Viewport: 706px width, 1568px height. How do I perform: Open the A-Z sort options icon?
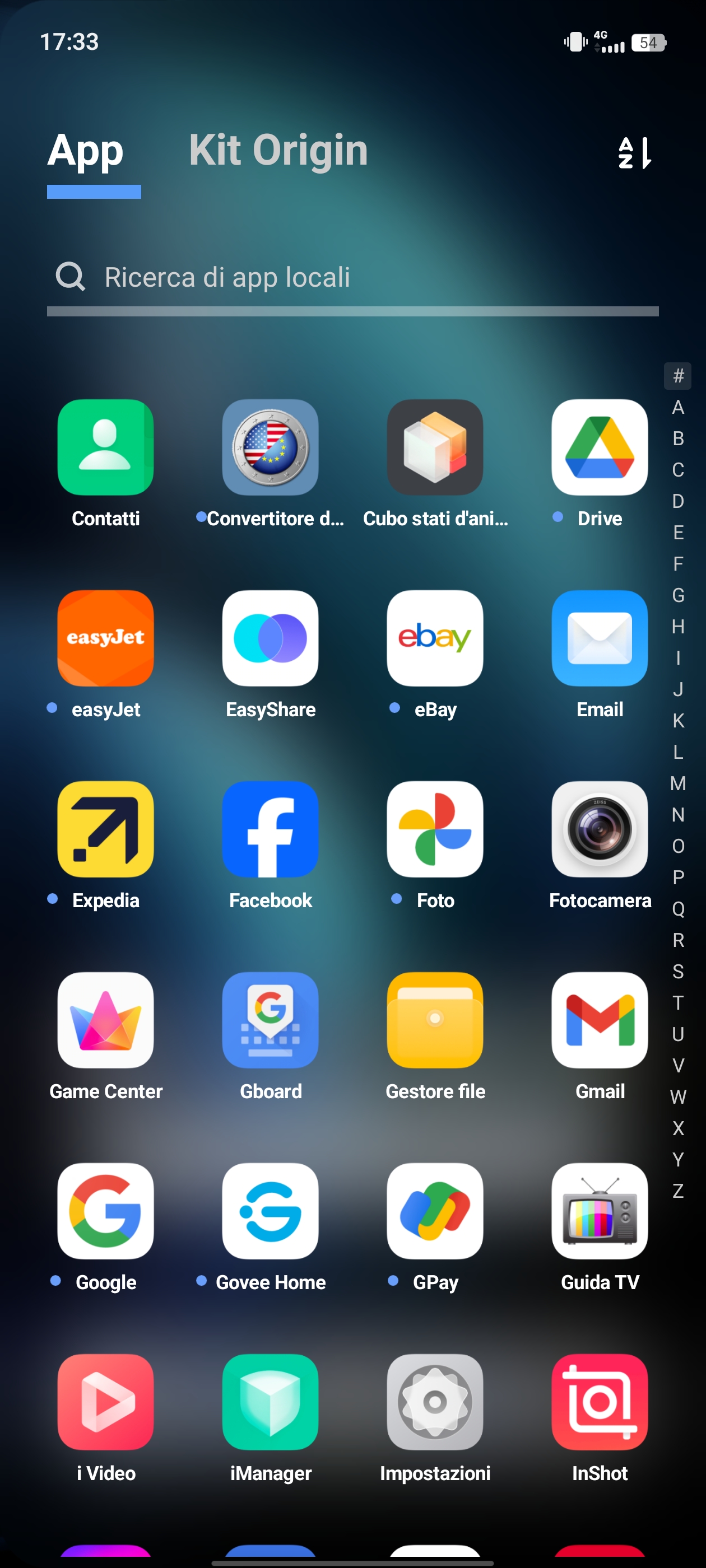coord(634,152)
